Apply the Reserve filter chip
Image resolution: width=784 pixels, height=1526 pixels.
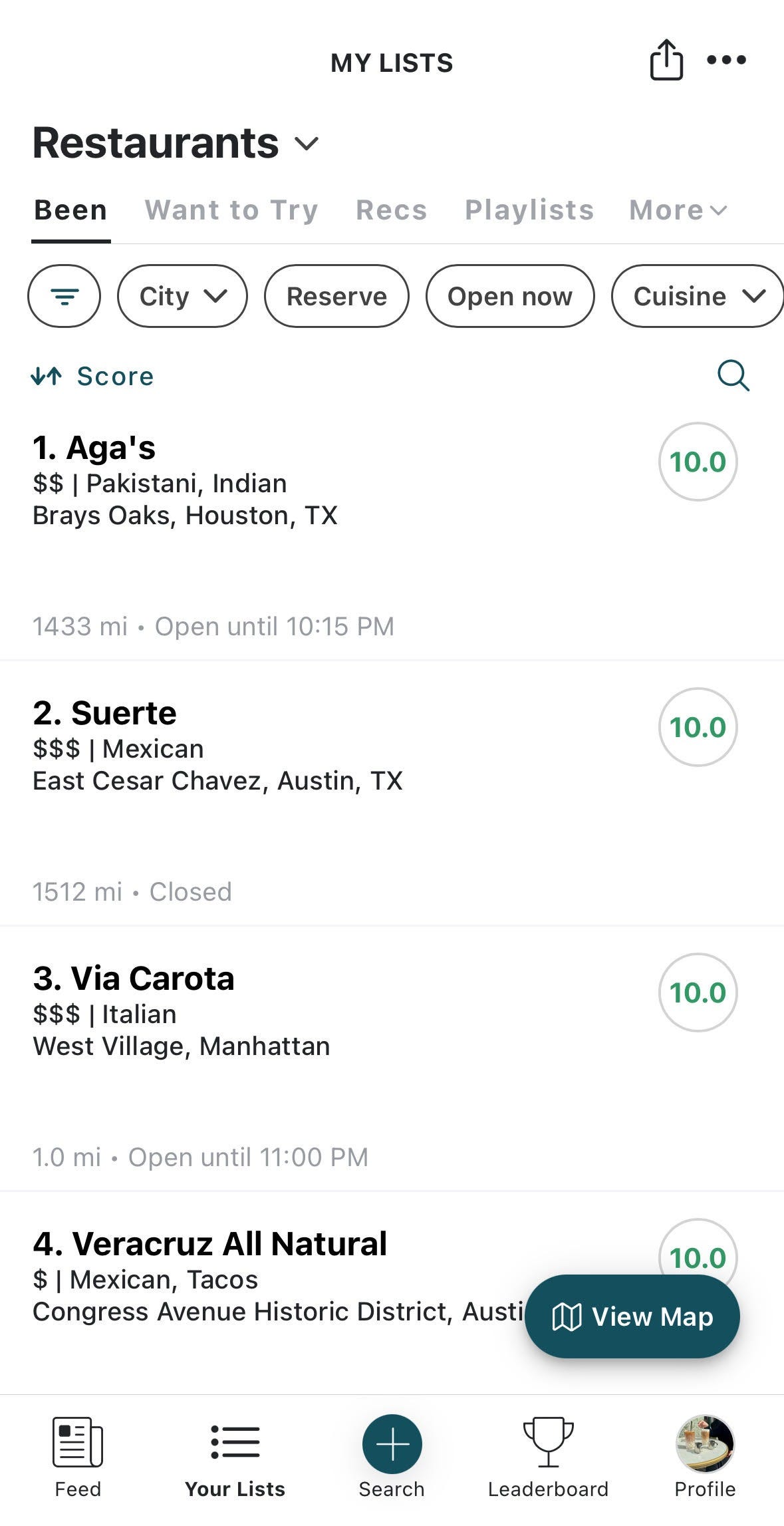point(336,296)
